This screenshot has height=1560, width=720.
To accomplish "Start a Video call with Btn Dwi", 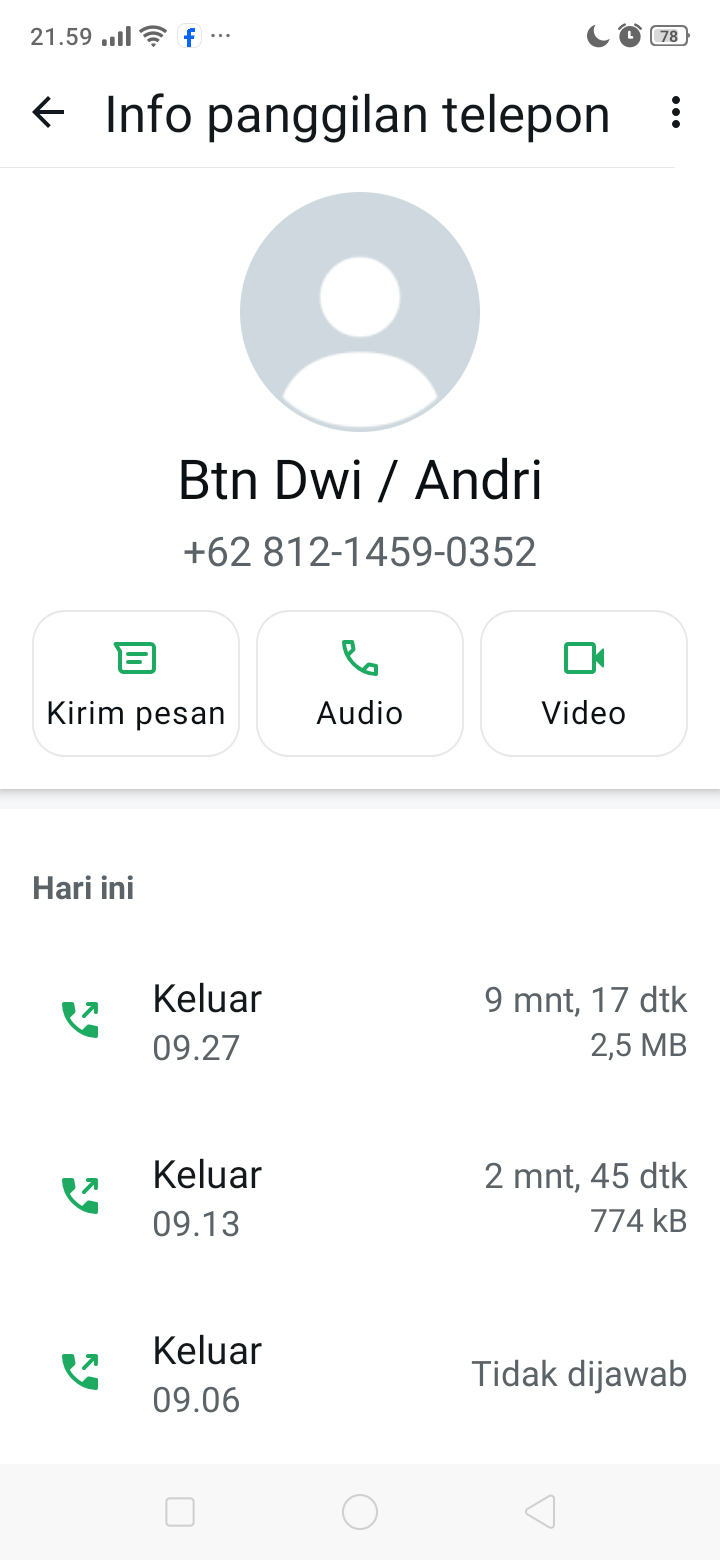I will tap(583, 682).
